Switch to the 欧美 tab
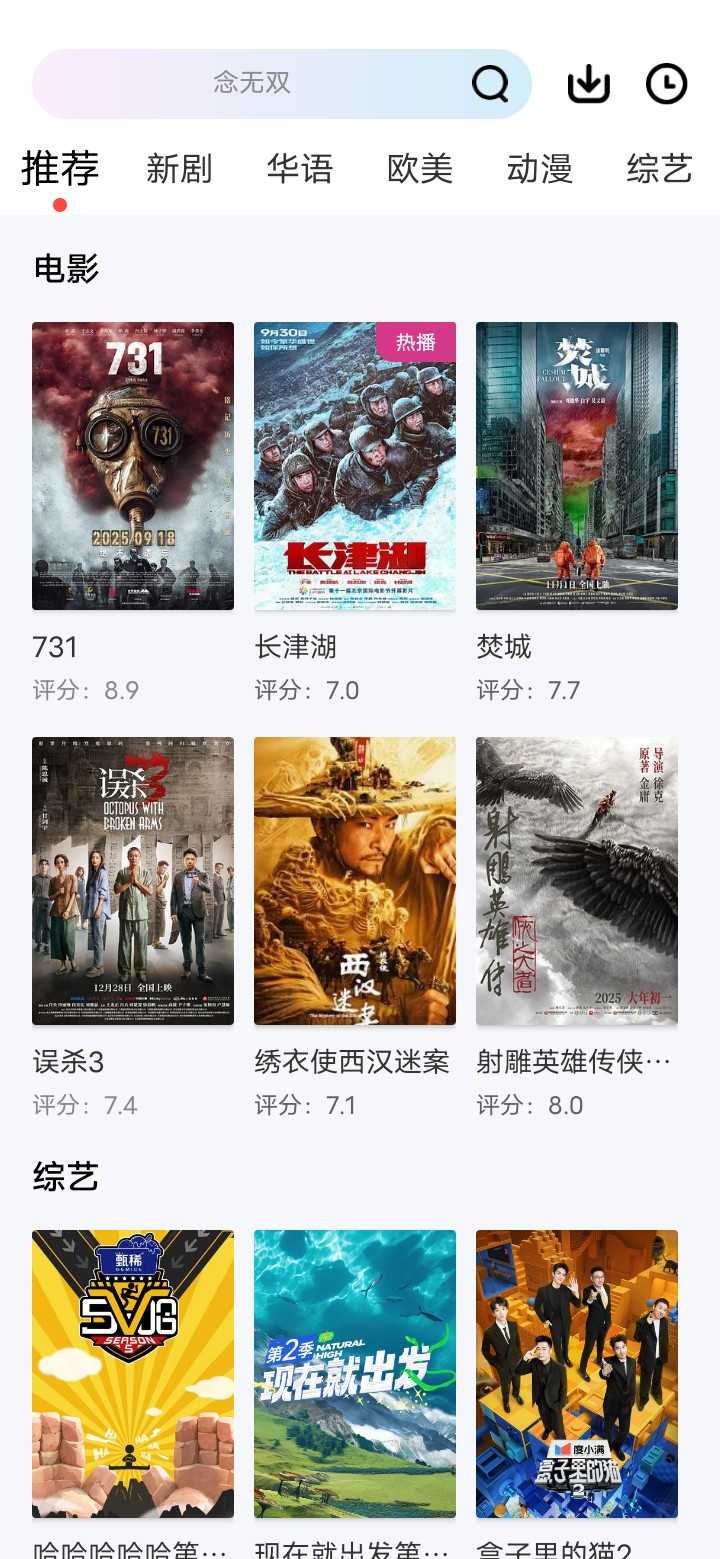This screenshot has width=720, height=1559. click(x=420, y=169)
